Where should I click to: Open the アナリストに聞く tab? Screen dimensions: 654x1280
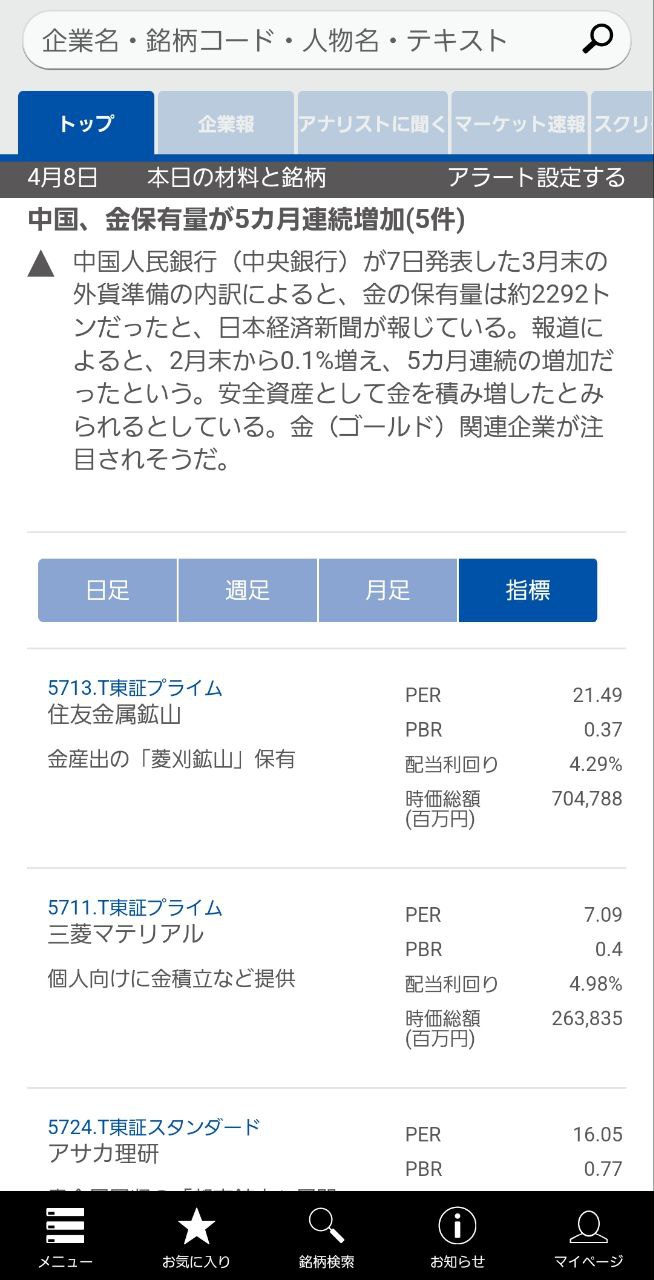point(371,124)
